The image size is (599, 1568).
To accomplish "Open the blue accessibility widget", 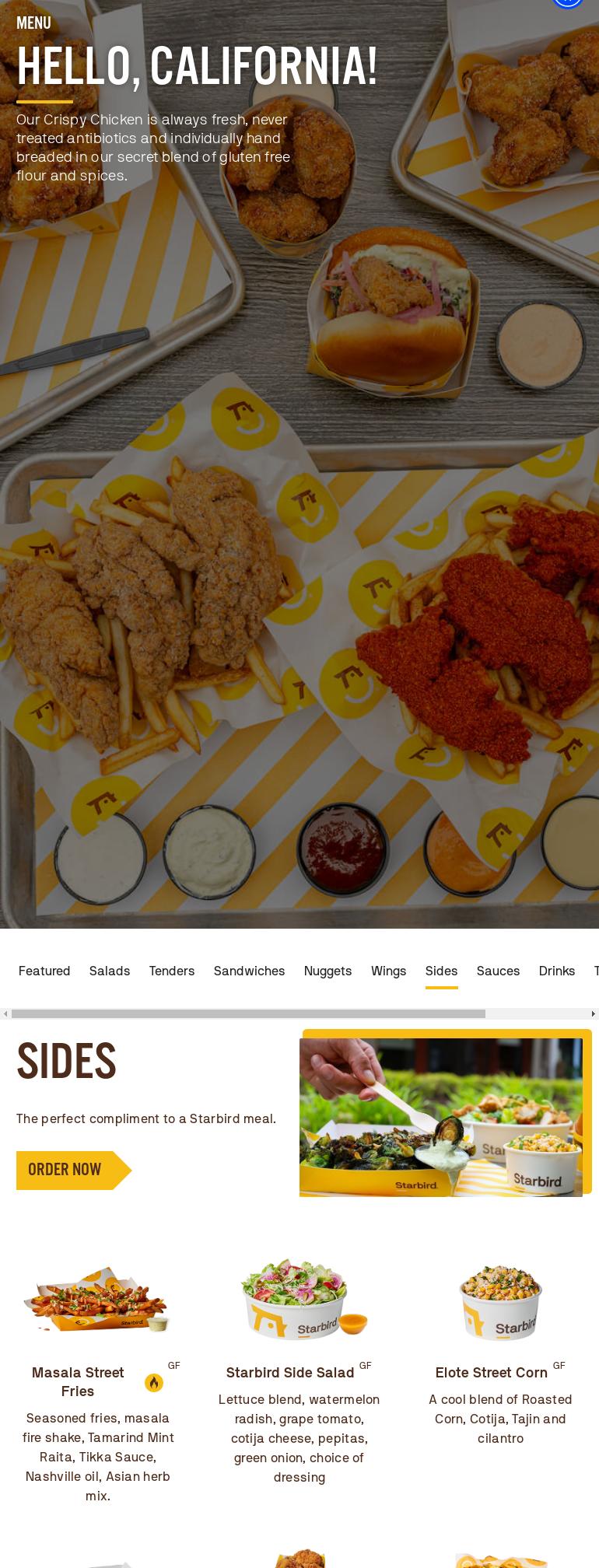I will tap(567, 4).
